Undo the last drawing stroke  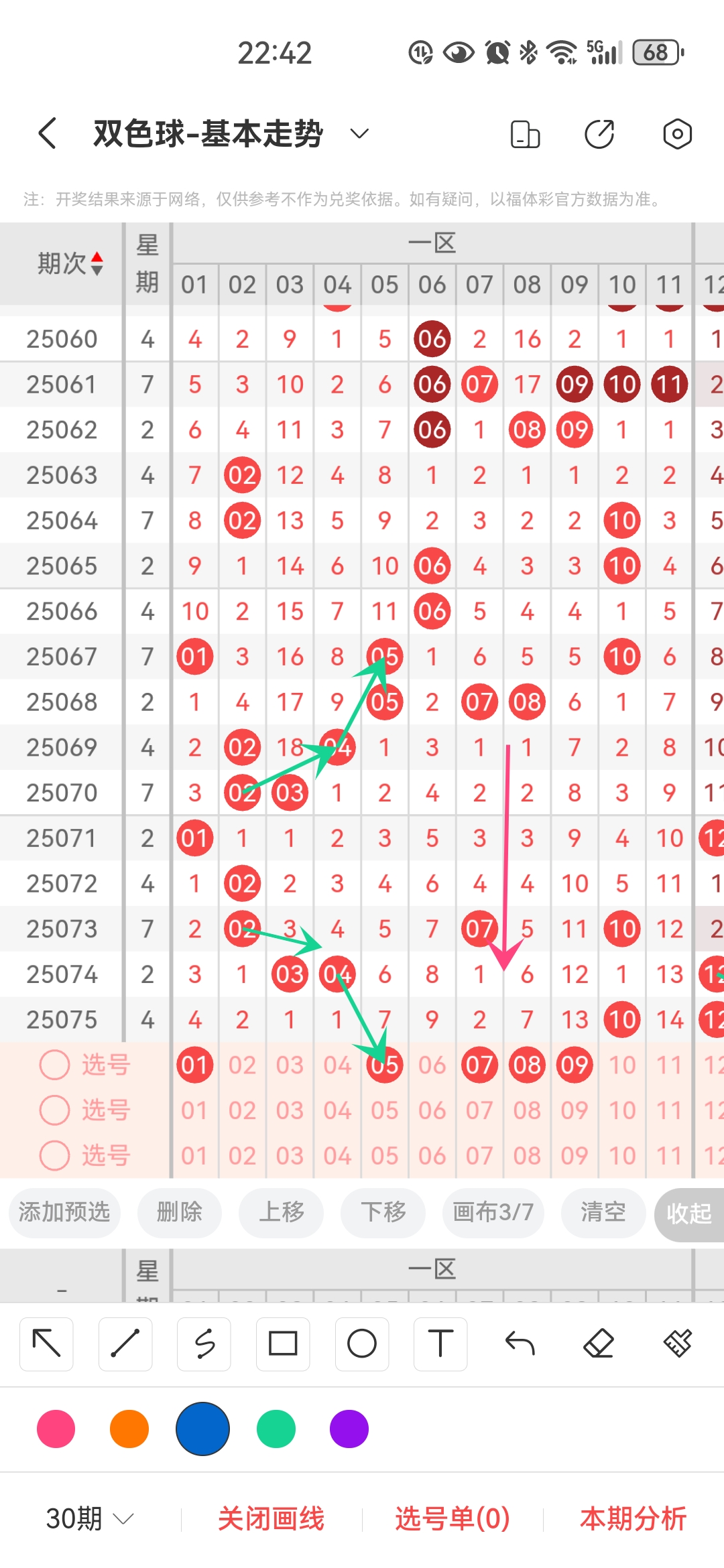click(520, 1344)
